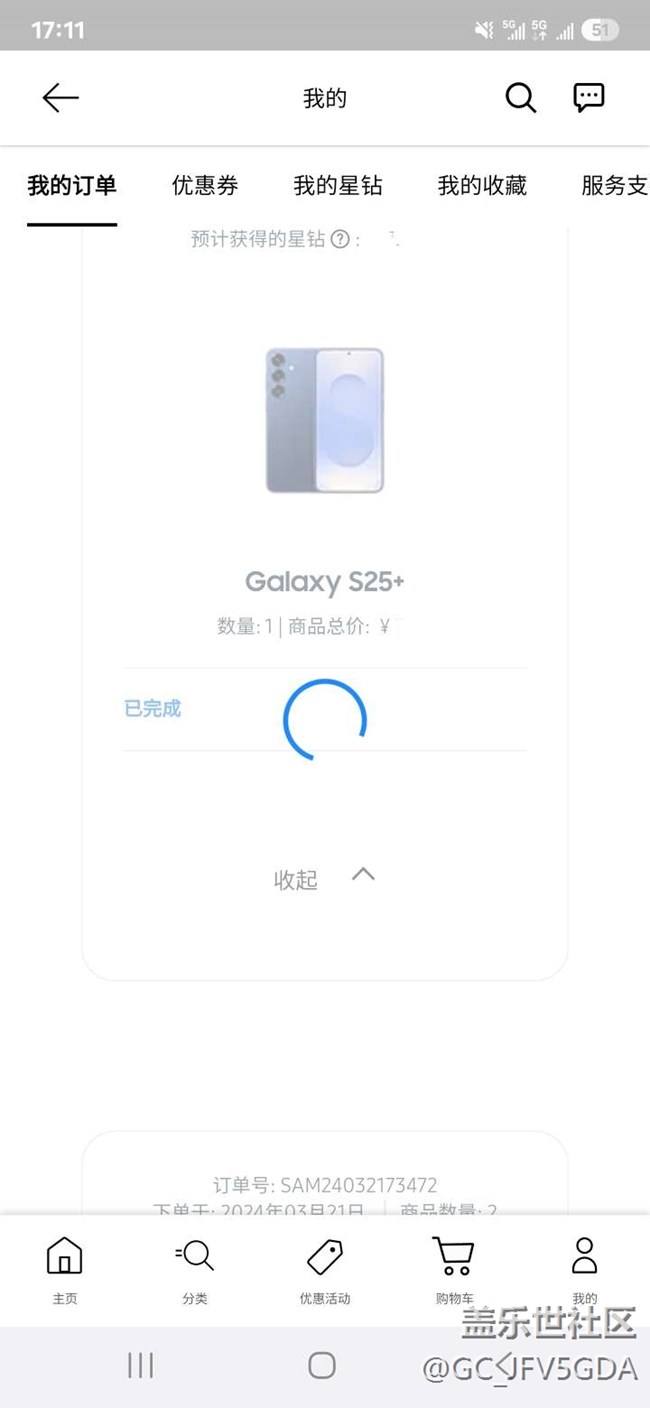This screenshot has width=650, height=1408.
Task: Open system recent apps button
Action: point(140,1365)
